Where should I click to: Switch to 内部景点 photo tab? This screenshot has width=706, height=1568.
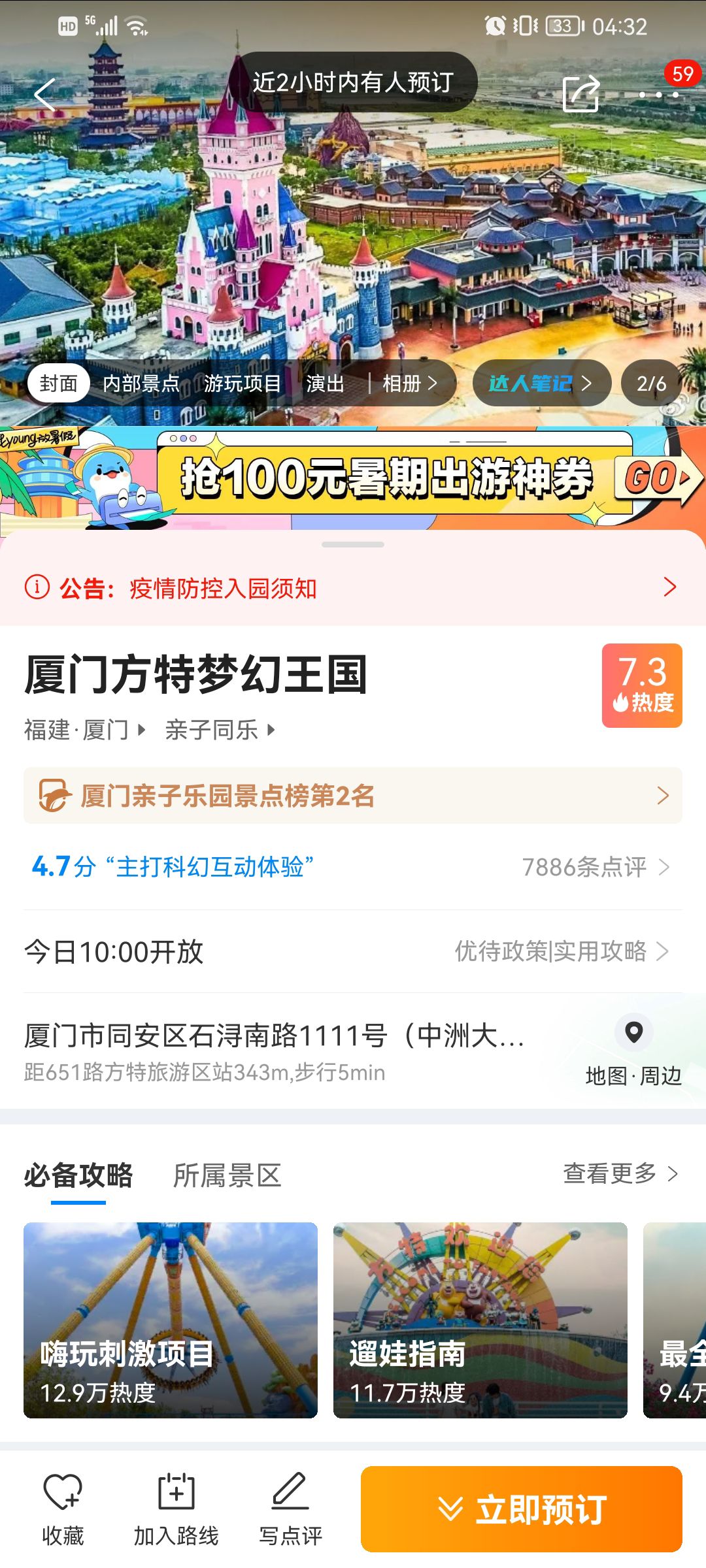tap(141, 384)
